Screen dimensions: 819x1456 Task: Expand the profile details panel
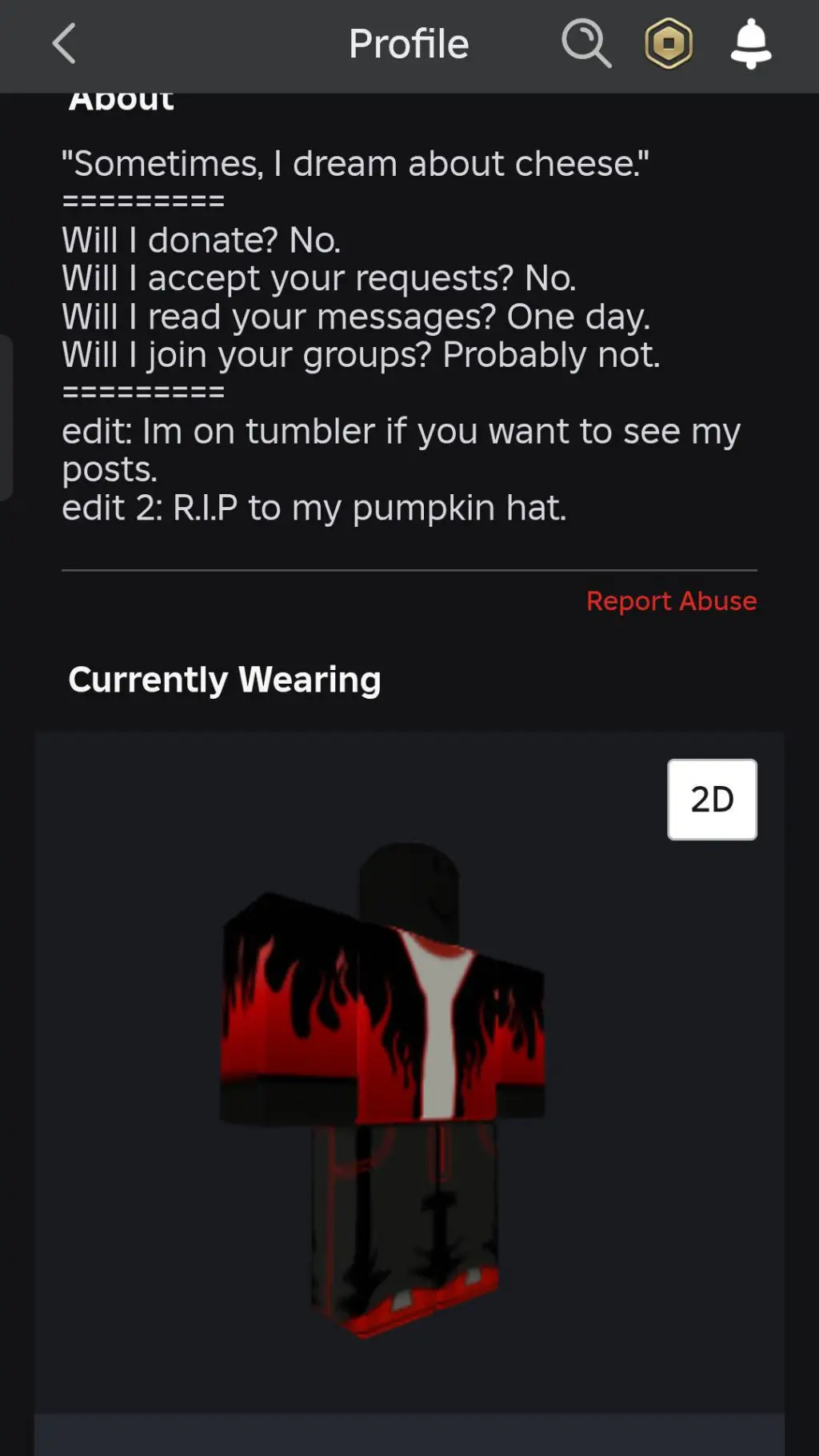[122, 98]
